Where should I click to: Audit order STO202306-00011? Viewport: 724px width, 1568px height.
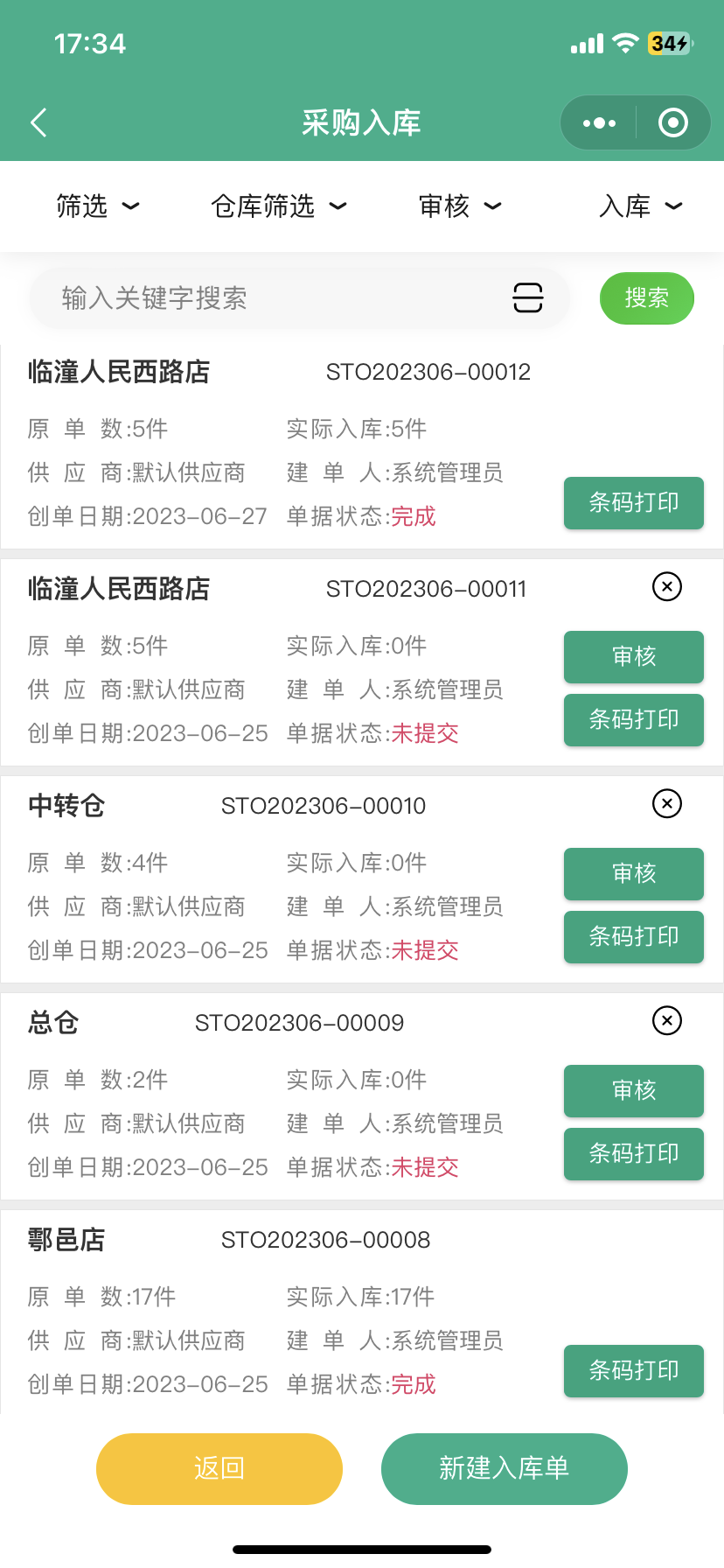pyautogui.click(x=633, y=656)
